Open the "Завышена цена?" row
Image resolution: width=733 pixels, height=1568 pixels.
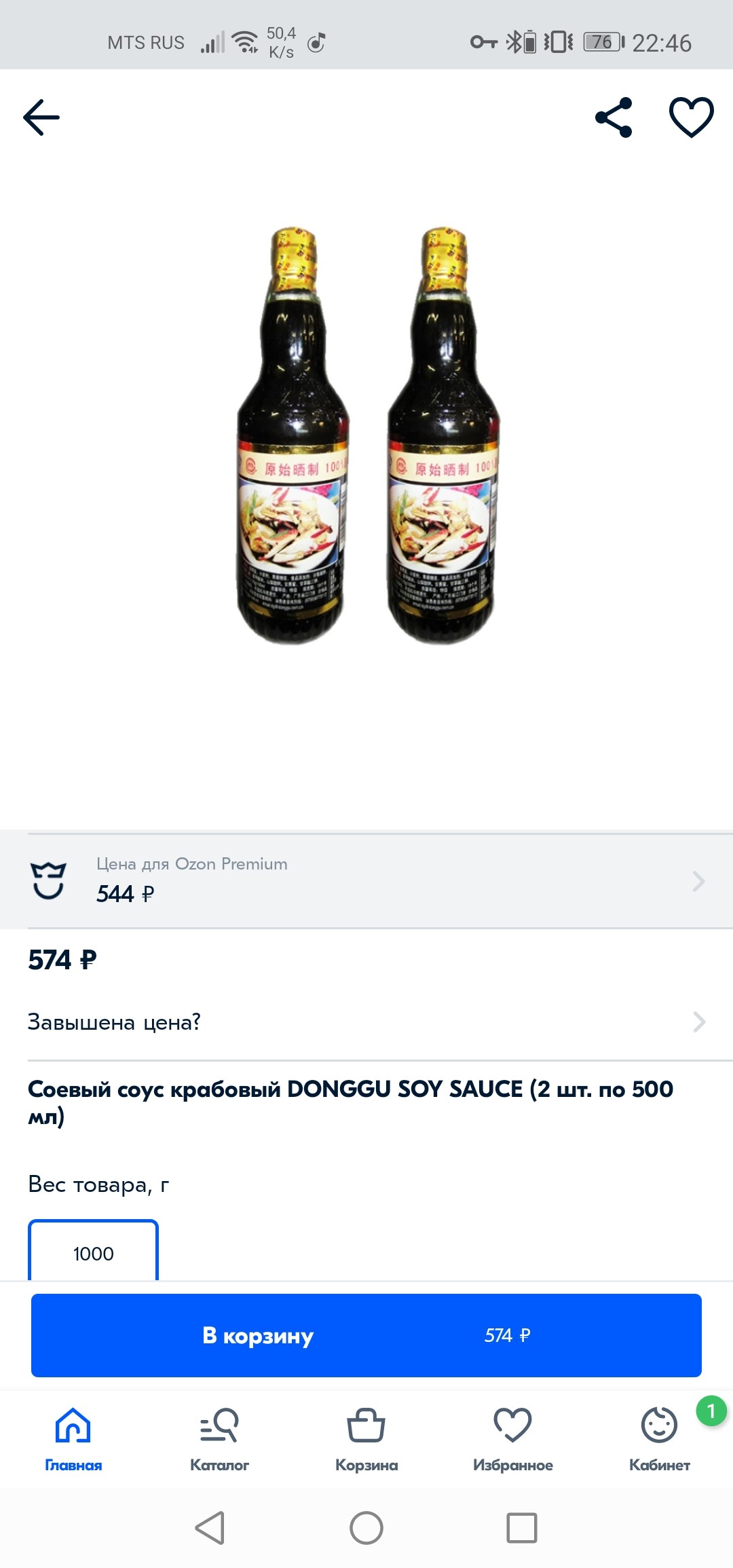[366, 1022]
